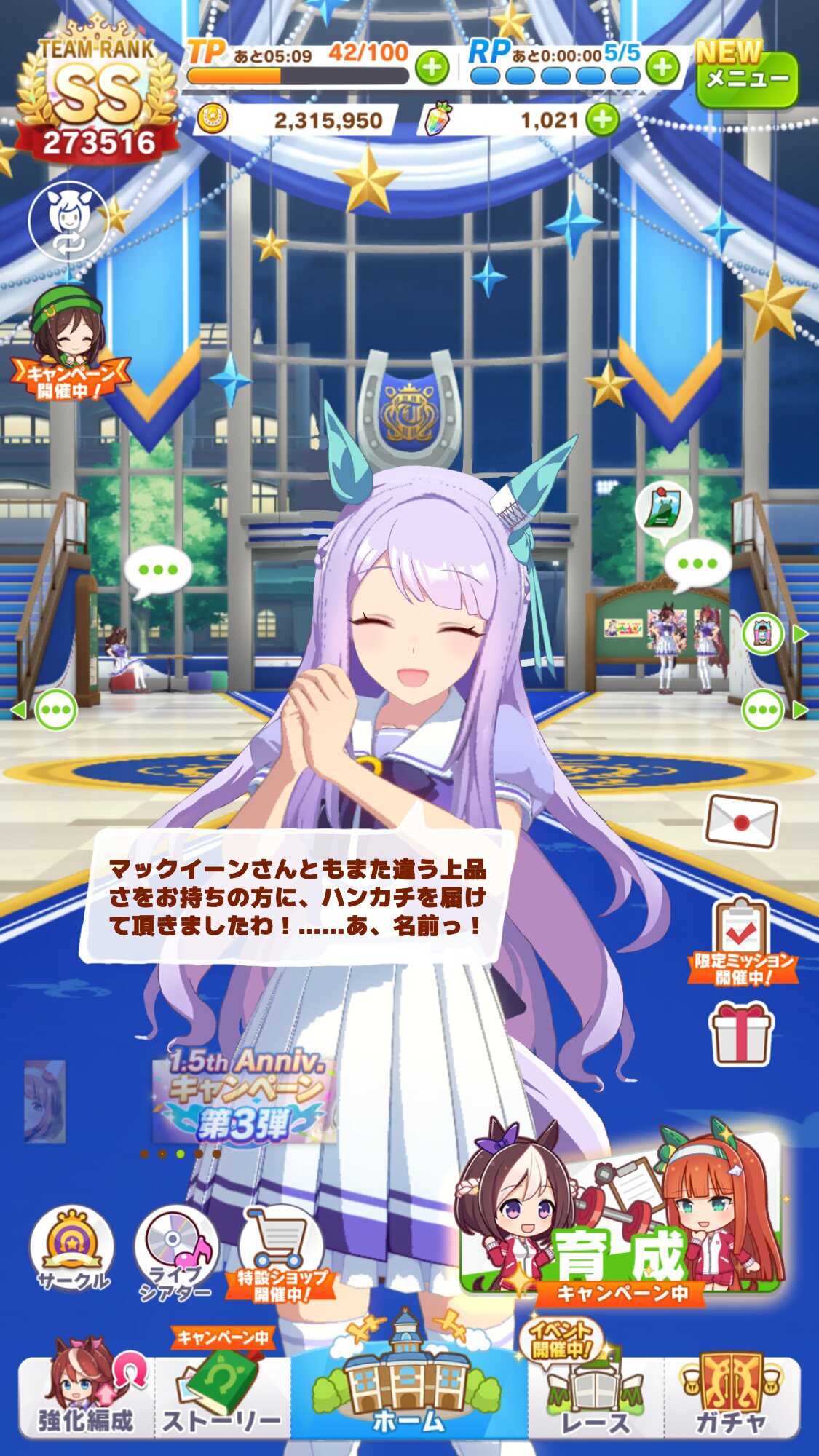The image size is (819, 1456).
Task: Add RP with the plus button
Action: [662, 68]
